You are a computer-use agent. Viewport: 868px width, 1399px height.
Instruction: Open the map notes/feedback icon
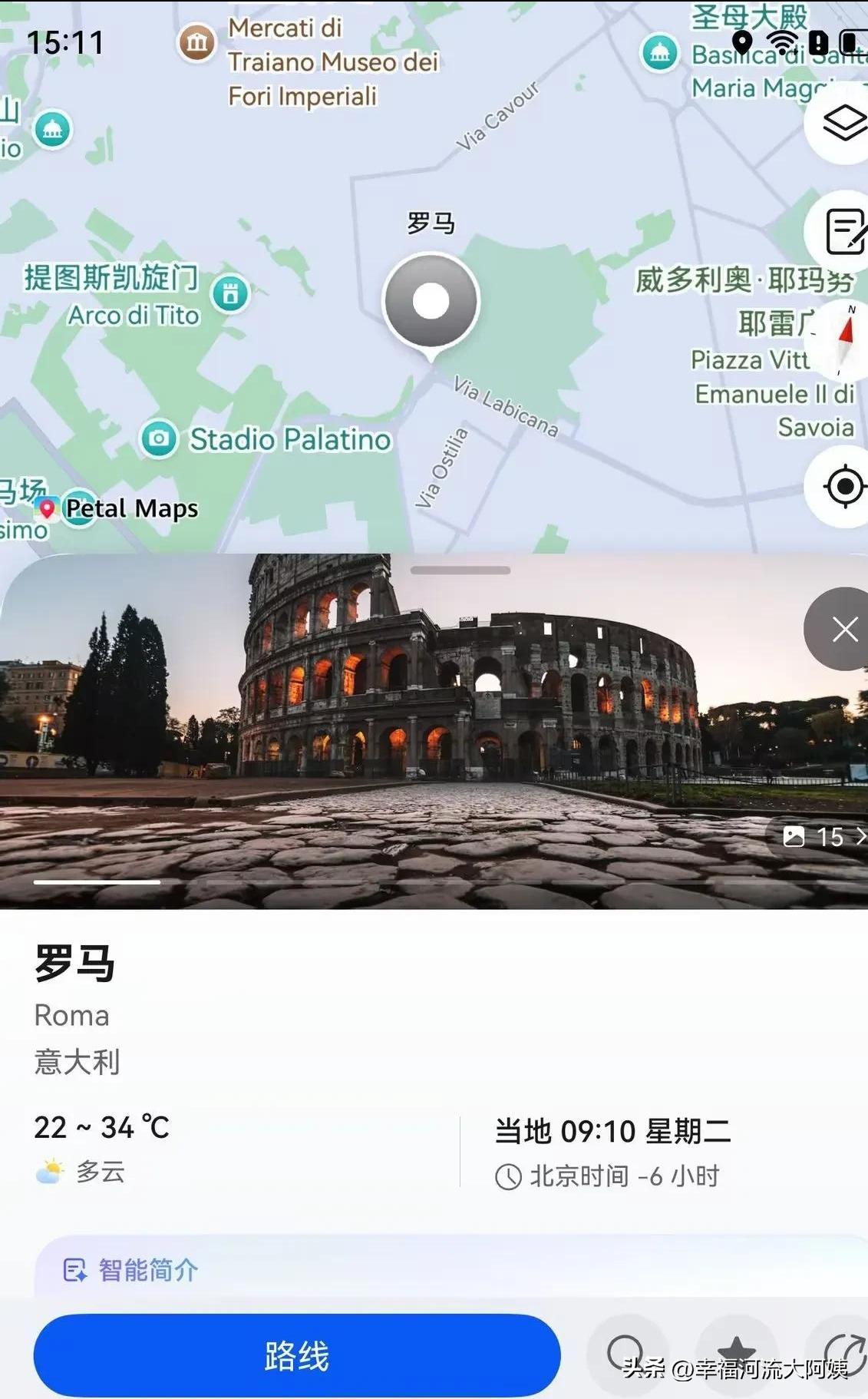pos(843,231)
